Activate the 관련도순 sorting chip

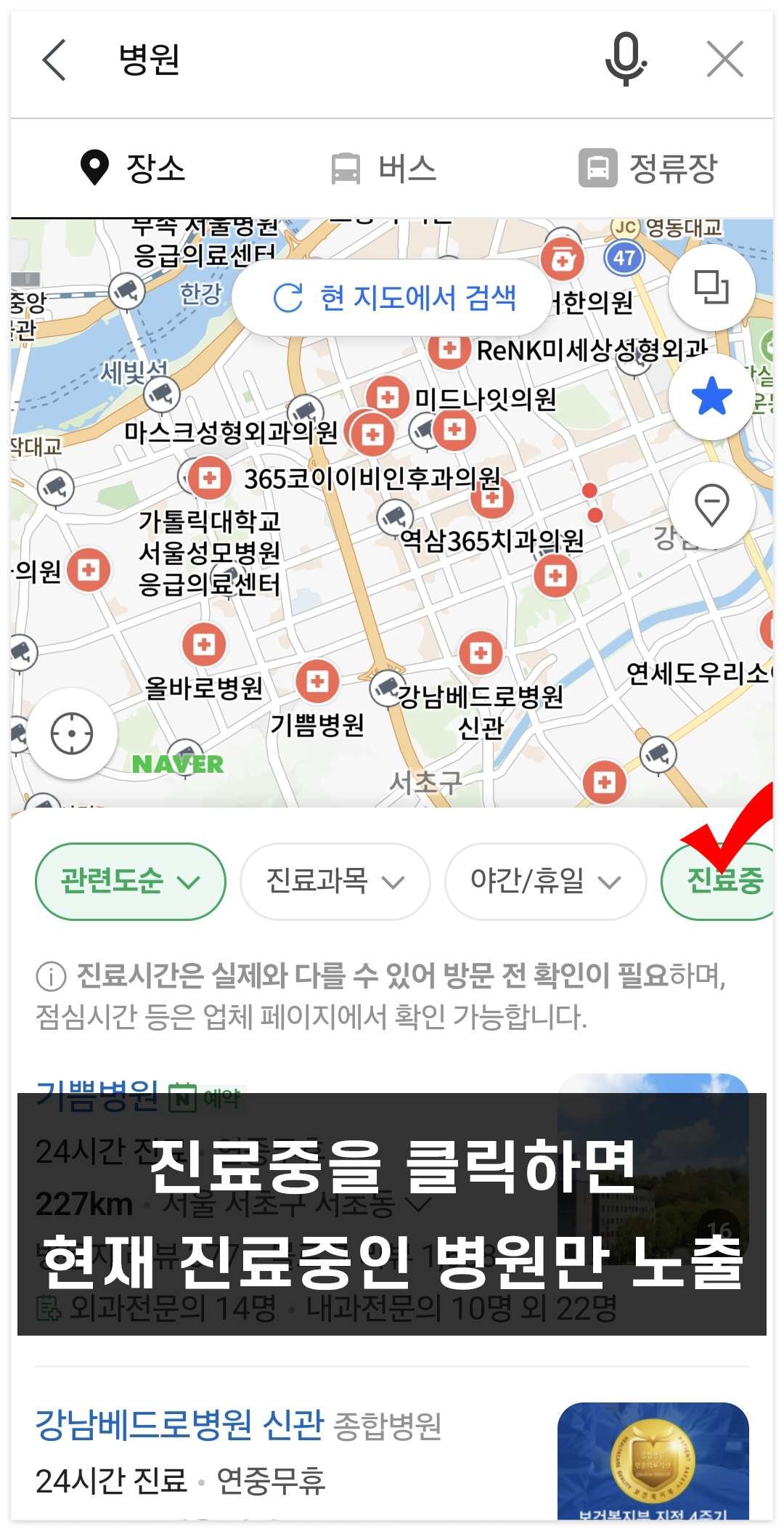pos(129,881)
